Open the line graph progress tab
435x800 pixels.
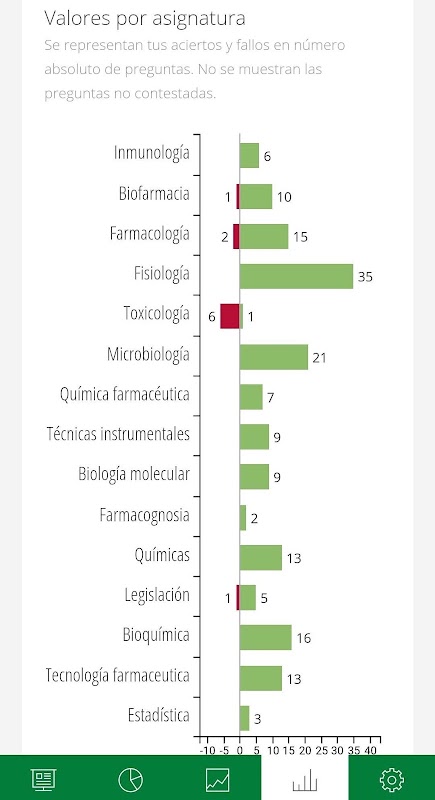click(x=218, y=780)
